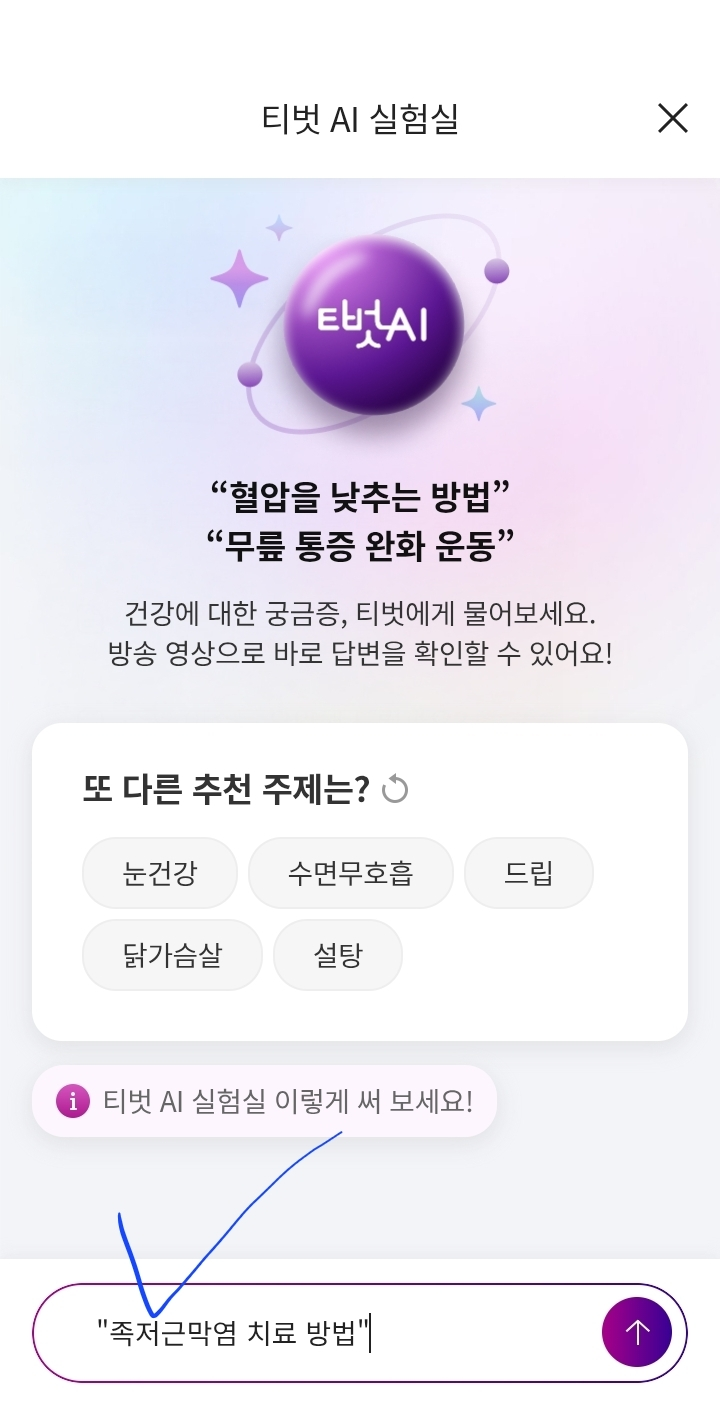Screen dimensions: 720x1407
Task: Tap the example question '무릎 통증 완화 운동'
Action: pos(360,543)
